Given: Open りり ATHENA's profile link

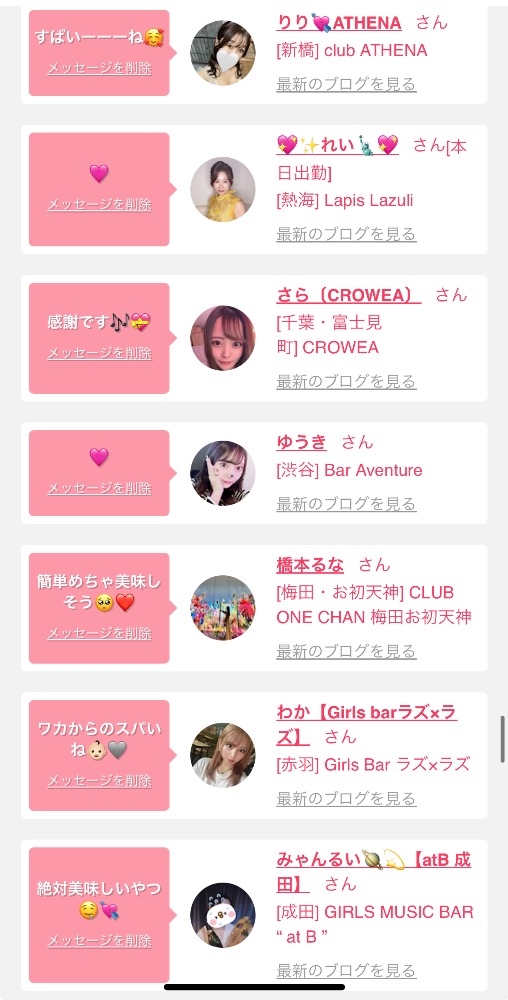Looking at the screenshot, I should (338, 24).
